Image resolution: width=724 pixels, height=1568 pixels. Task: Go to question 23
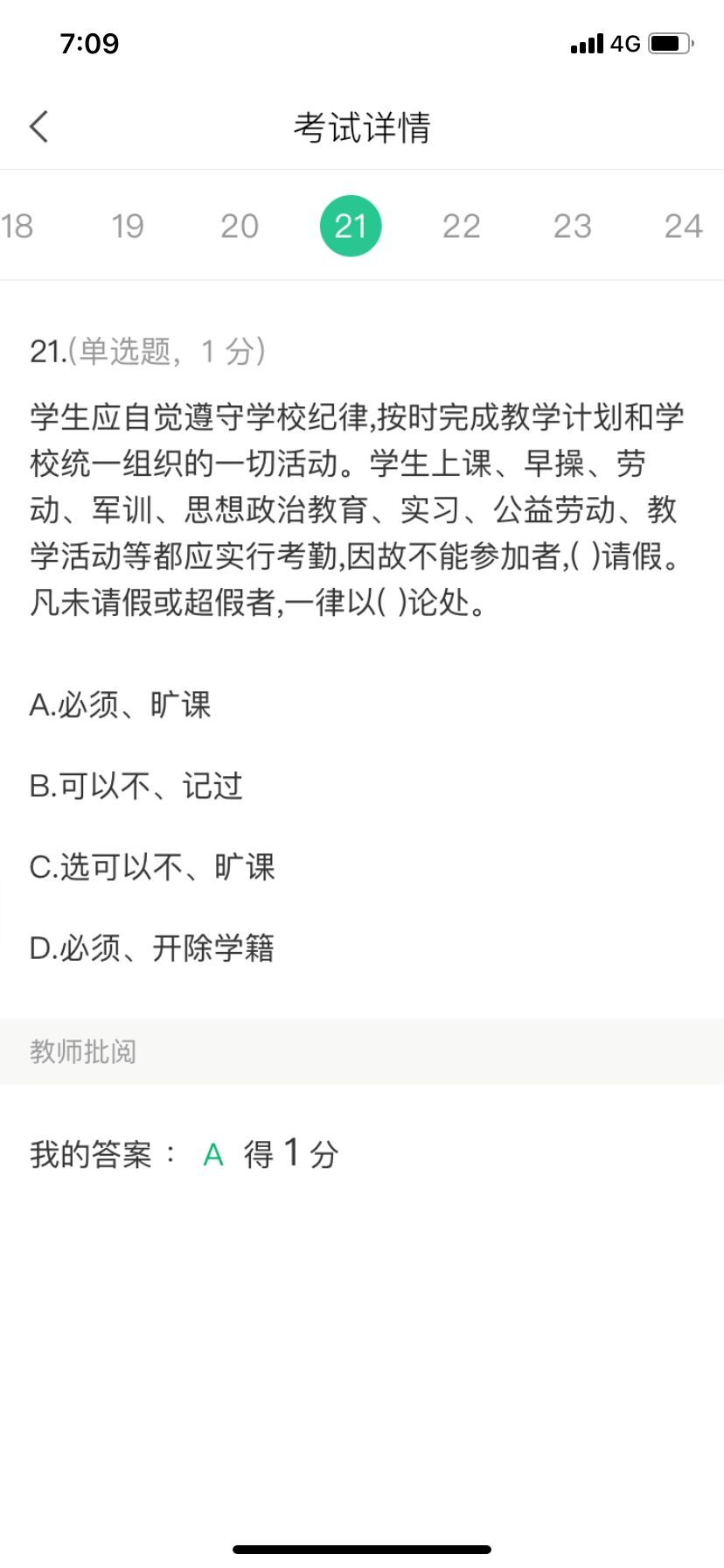[573, 226]
